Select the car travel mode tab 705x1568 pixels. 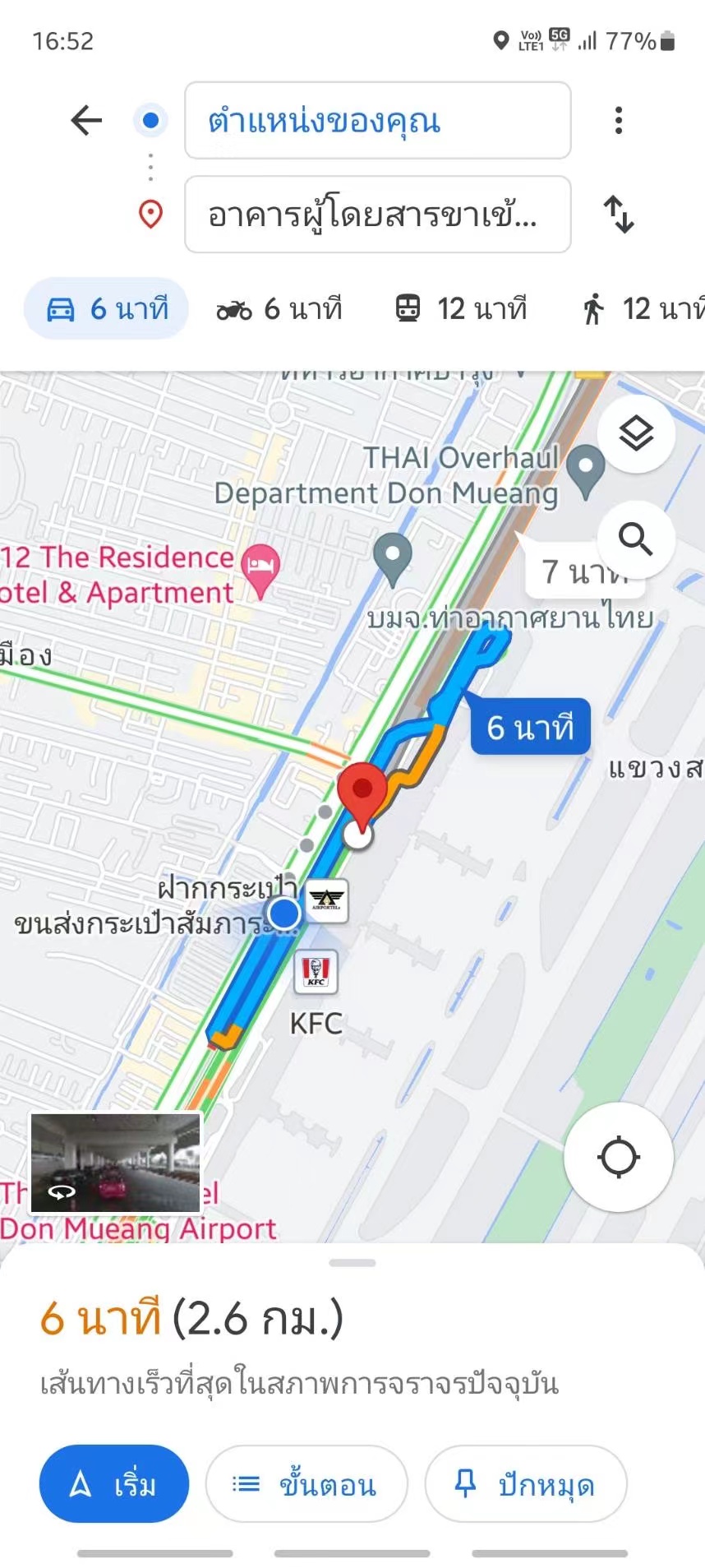(x=107, y=309)
